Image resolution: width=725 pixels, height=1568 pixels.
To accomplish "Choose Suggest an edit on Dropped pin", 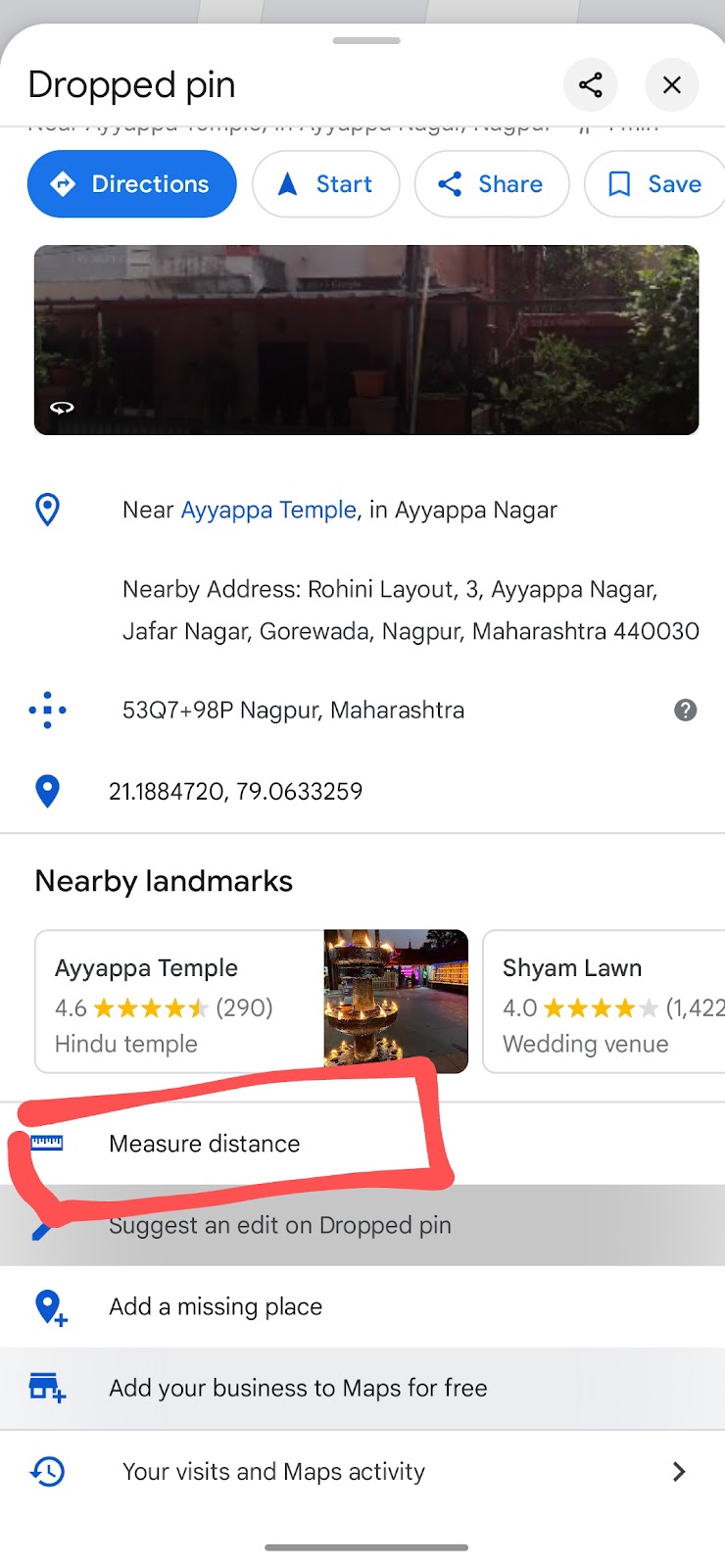I will click(362, 1225).
